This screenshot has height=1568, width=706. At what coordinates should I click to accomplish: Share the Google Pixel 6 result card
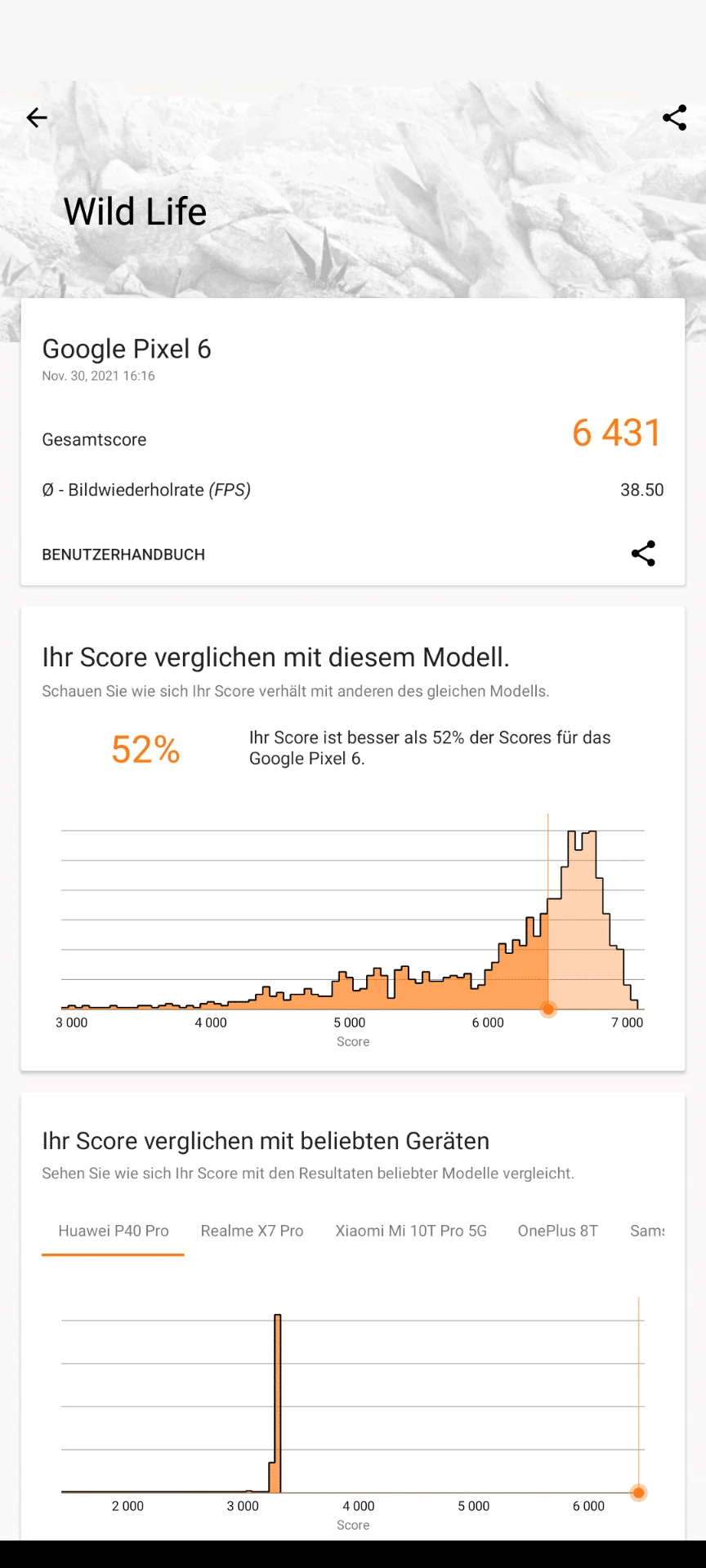(643, 554)
